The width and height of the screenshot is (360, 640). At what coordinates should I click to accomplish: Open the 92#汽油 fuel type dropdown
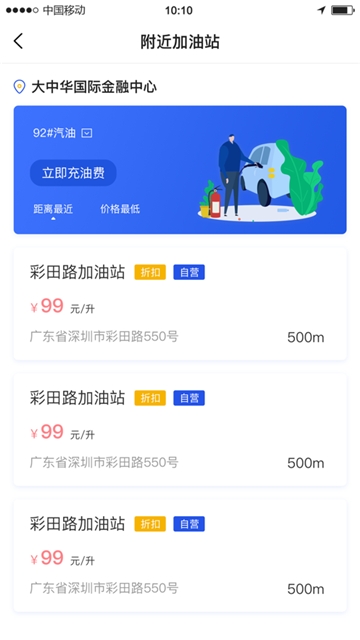pyautogui.click(x=62, y=133)
